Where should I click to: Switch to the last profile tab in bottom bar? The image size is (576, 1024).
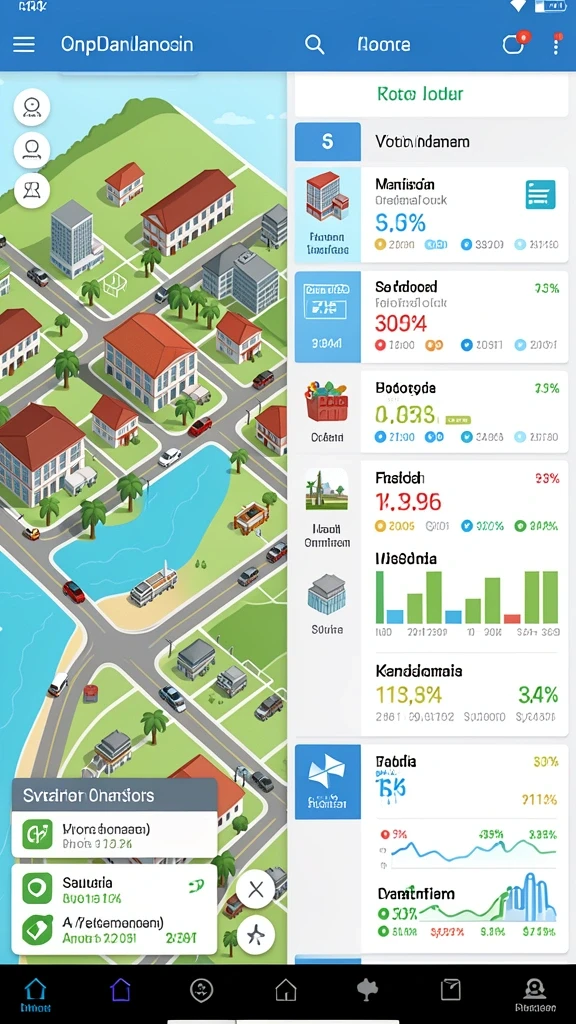(534, 993)
